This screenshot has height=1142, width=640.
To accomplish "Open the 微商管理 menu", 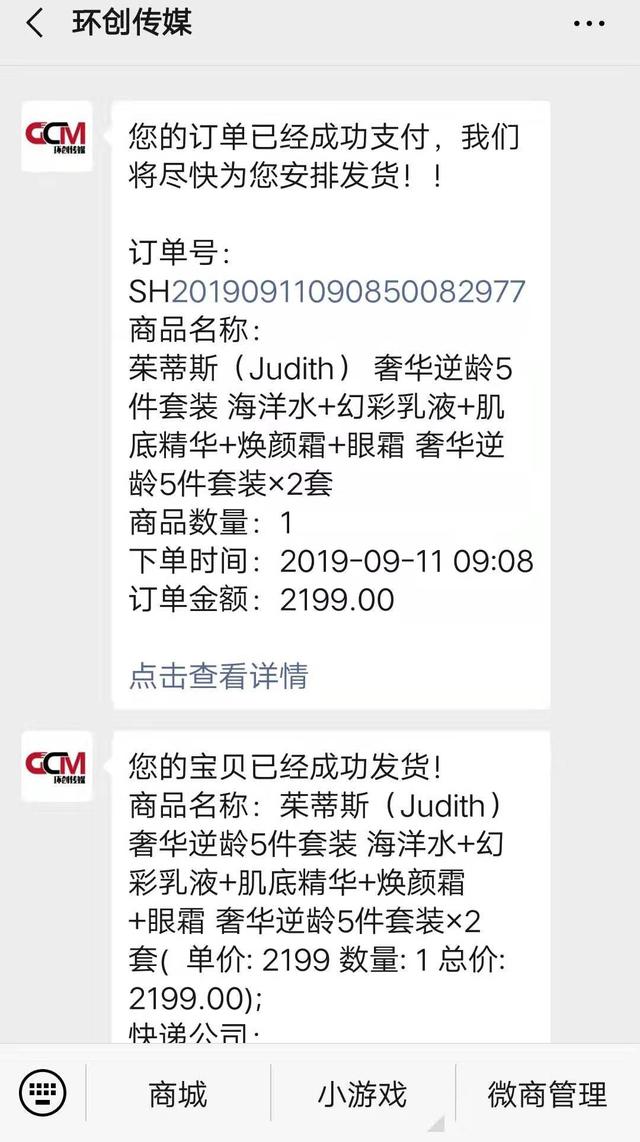I will click(547, 1094).
